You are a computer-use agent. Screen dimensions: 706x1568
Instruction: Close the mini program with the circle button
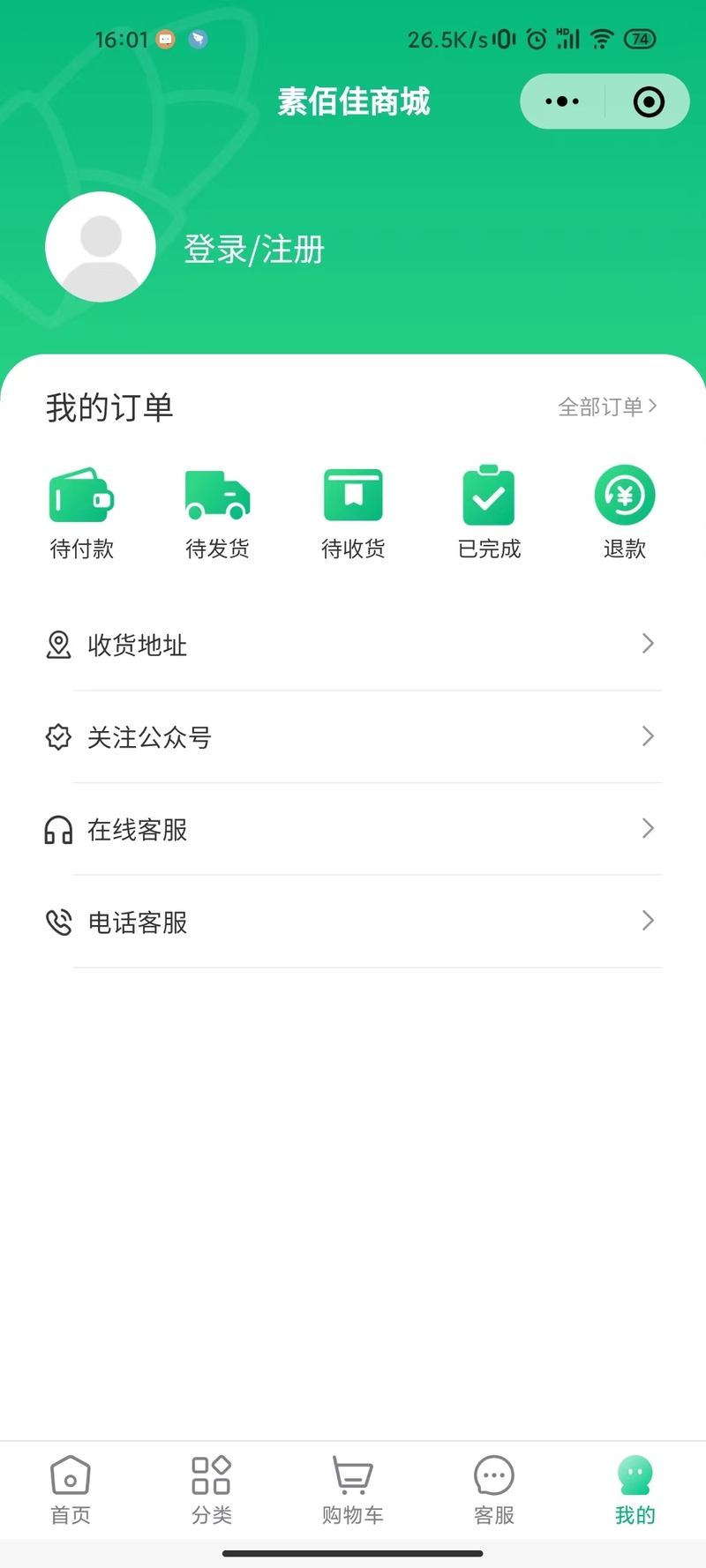point(649,101)
